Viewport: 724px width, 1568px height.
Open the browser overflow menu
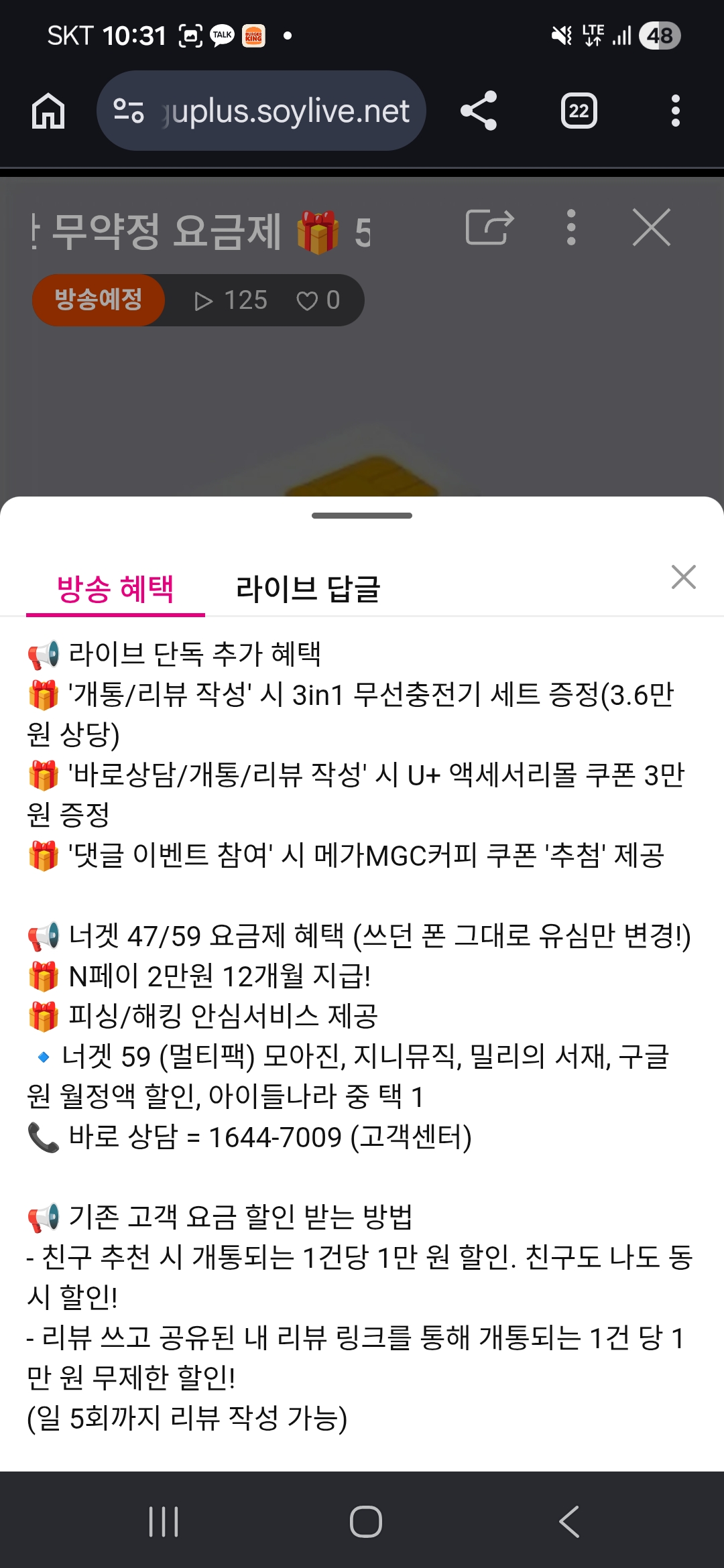[x=675, y=111]
